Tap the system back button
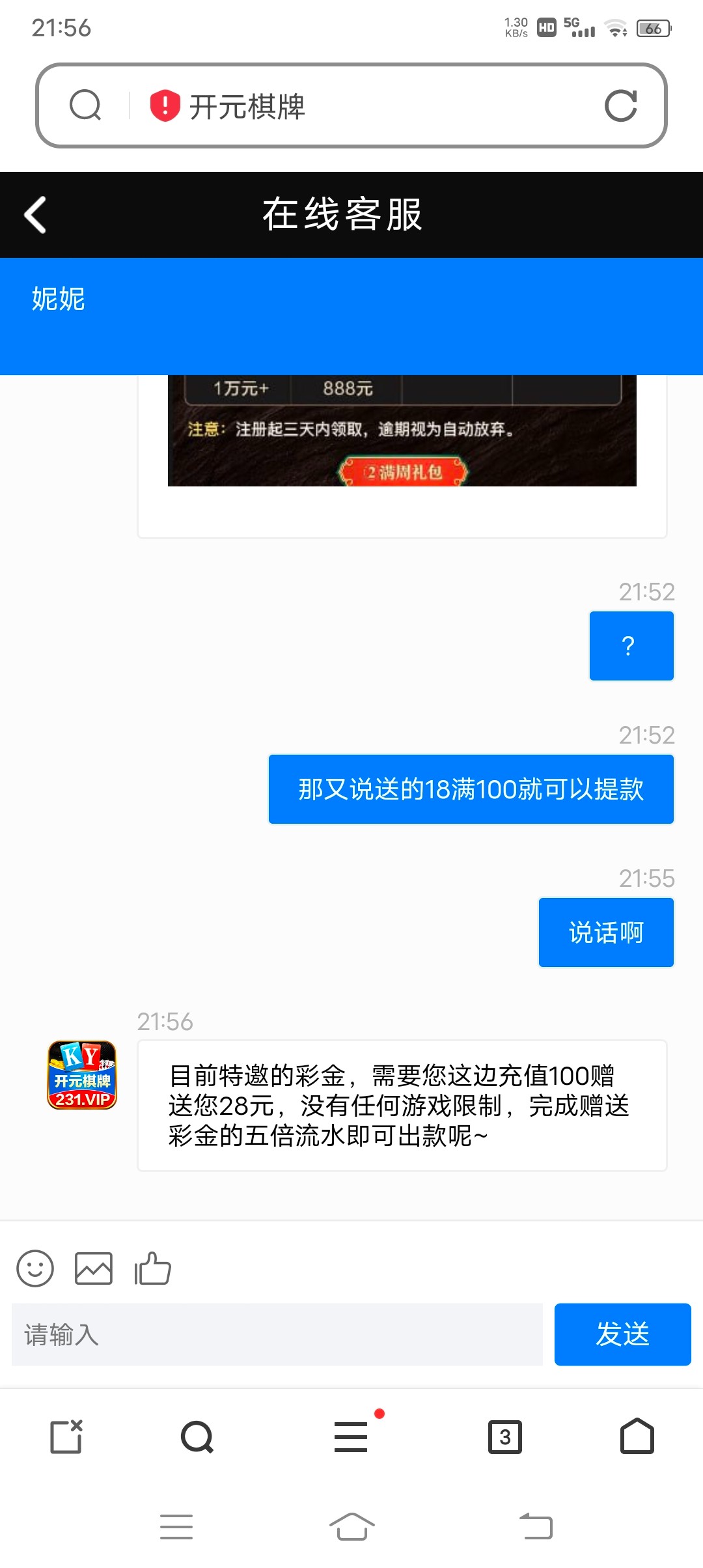 pyautogui.click(x=536, y=1526)
